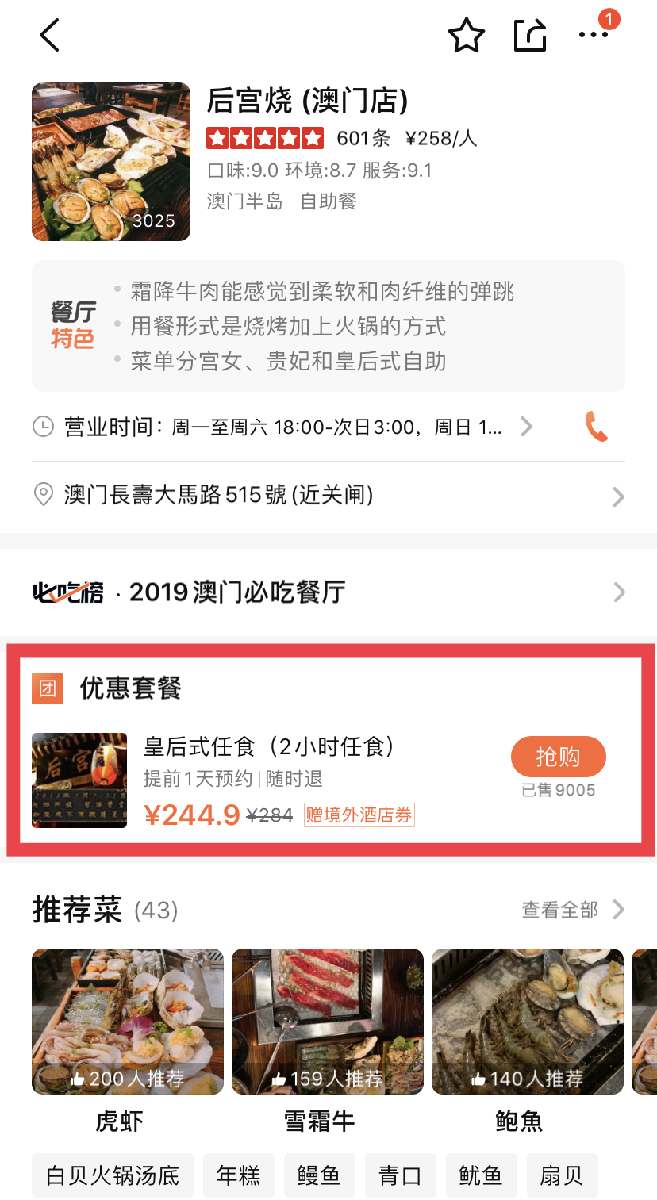Open the 皇后式任食 deal image
This screenshot has height=1200, width=657.
[80, 780]
